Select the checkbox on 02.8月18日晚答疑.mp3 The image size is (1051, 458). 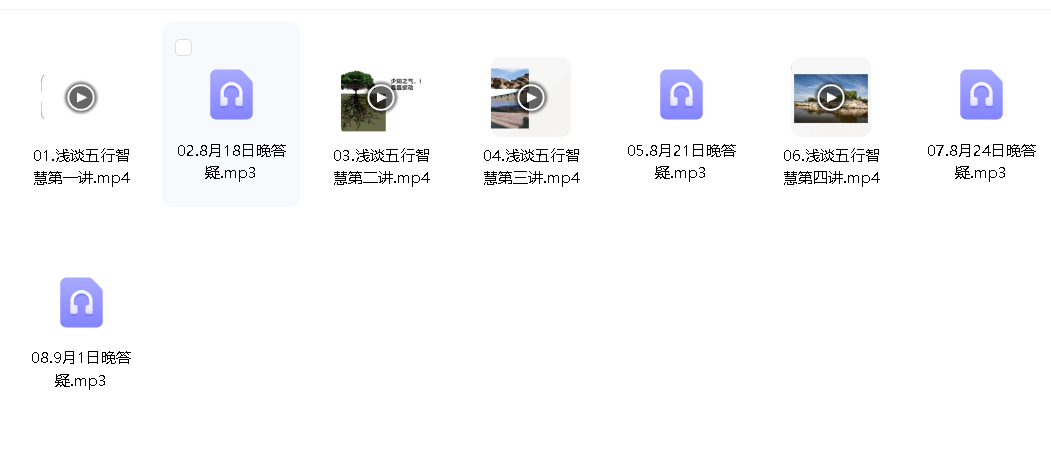coord(183,47)
